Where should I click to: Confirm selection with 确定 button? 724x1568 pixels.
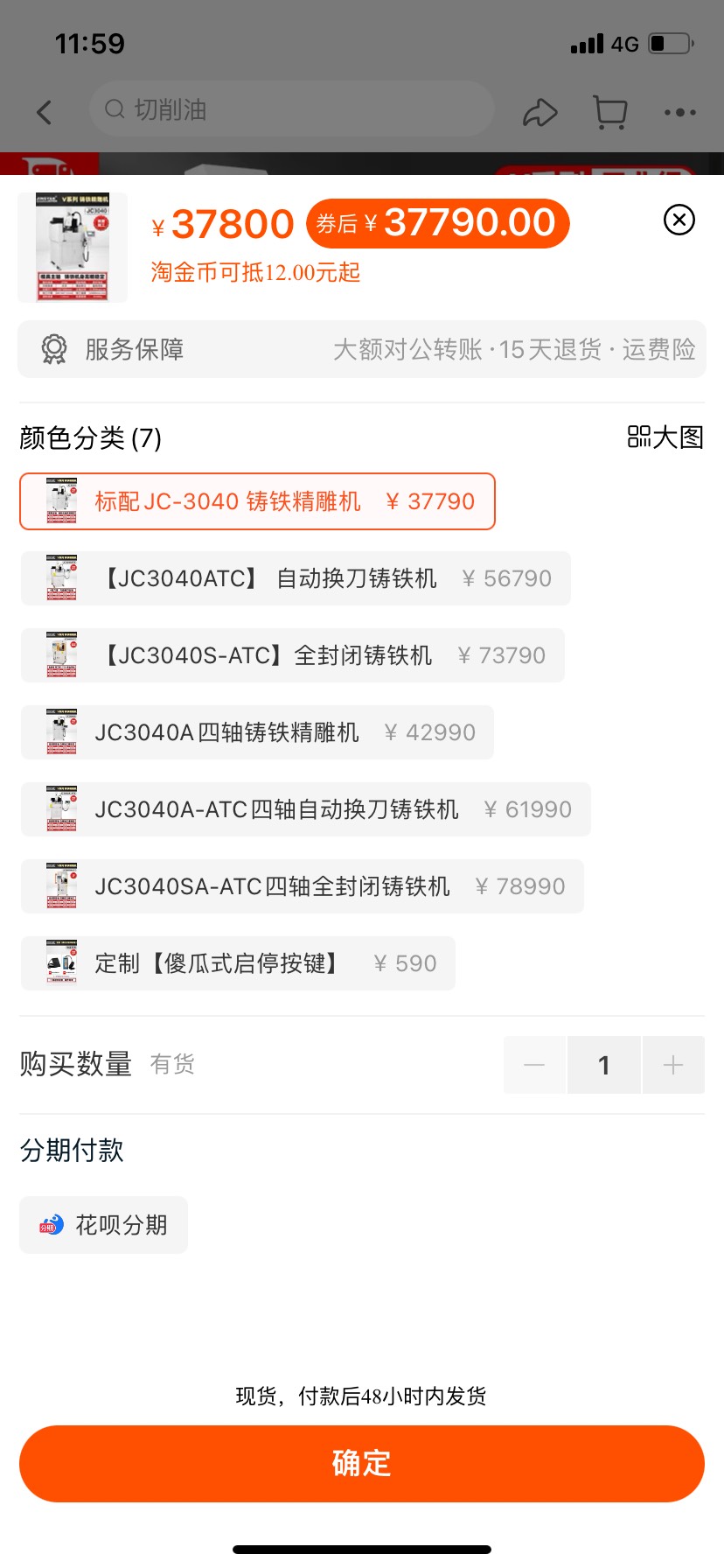pyautogui.click(x=362, y=1464)
